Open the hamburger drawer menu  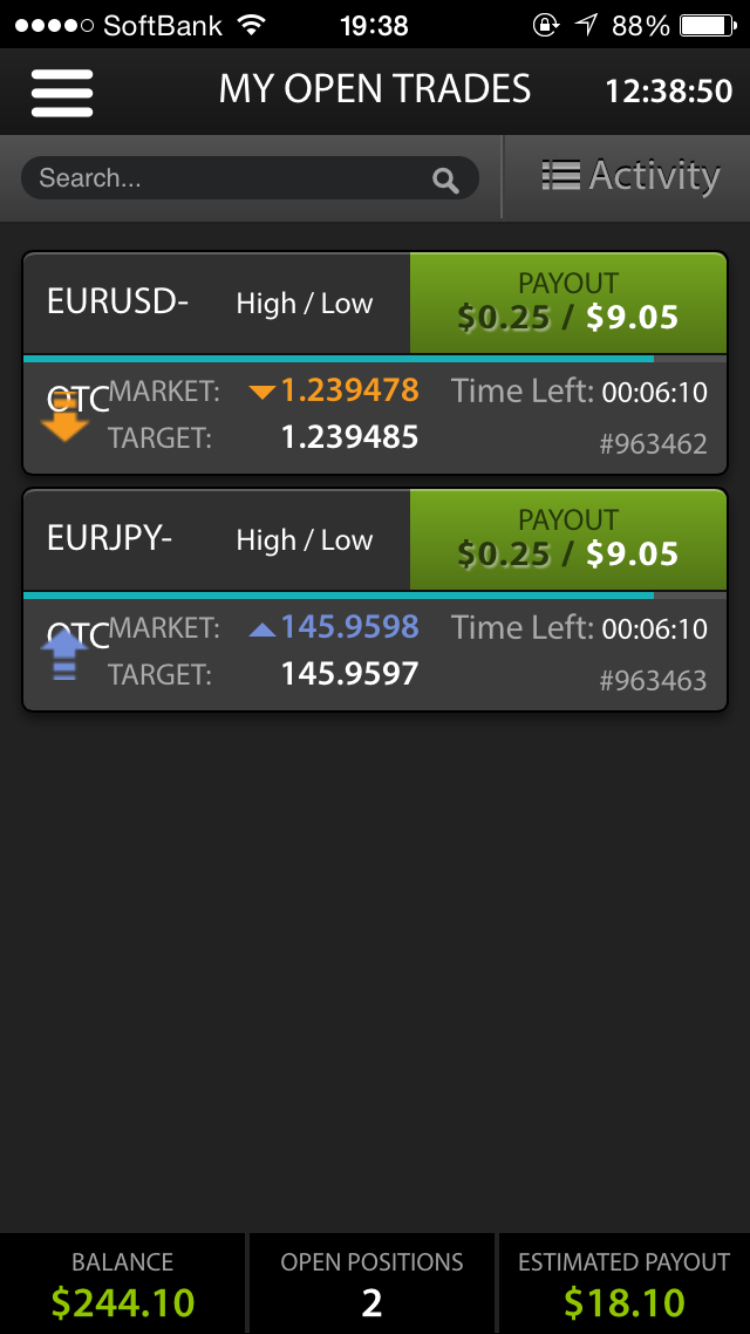62,92
